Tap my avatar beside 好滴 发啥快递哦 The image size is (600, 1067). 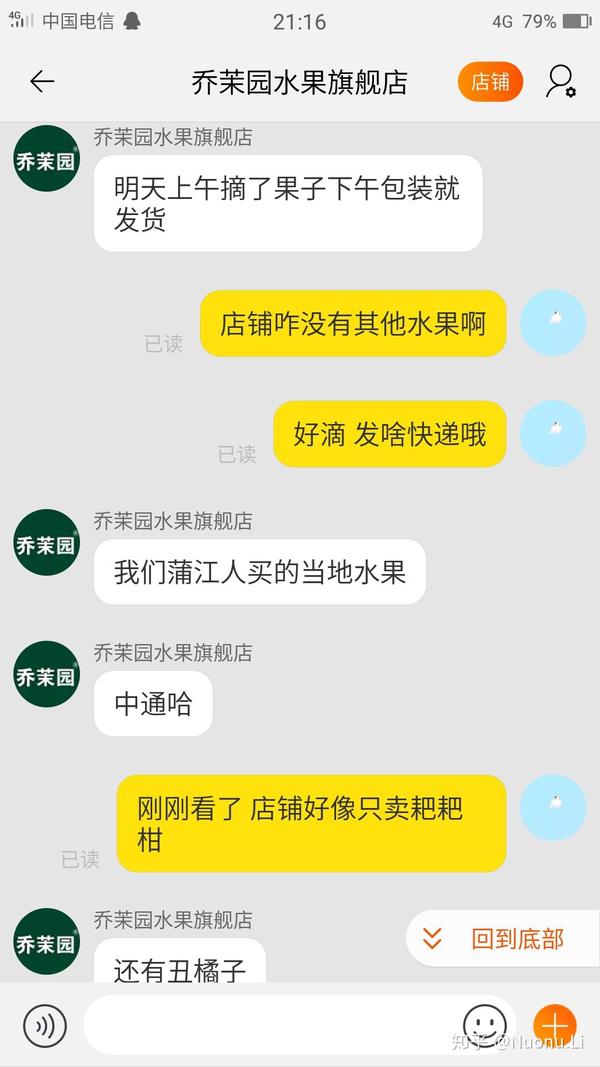tap(553, 433)
